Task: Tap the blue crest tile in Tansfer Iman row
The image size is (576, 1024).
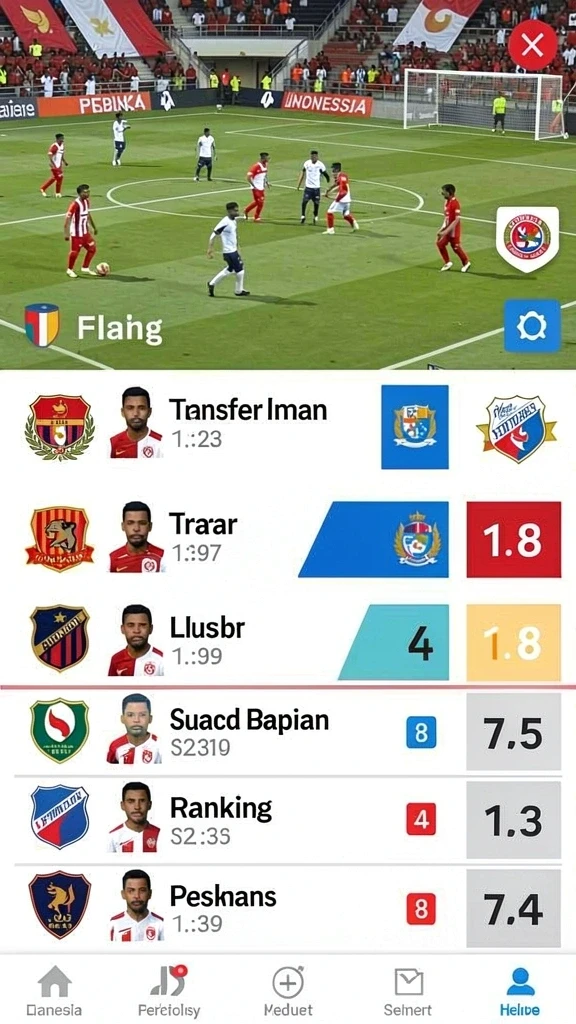Action: click(x=415, y=427)
